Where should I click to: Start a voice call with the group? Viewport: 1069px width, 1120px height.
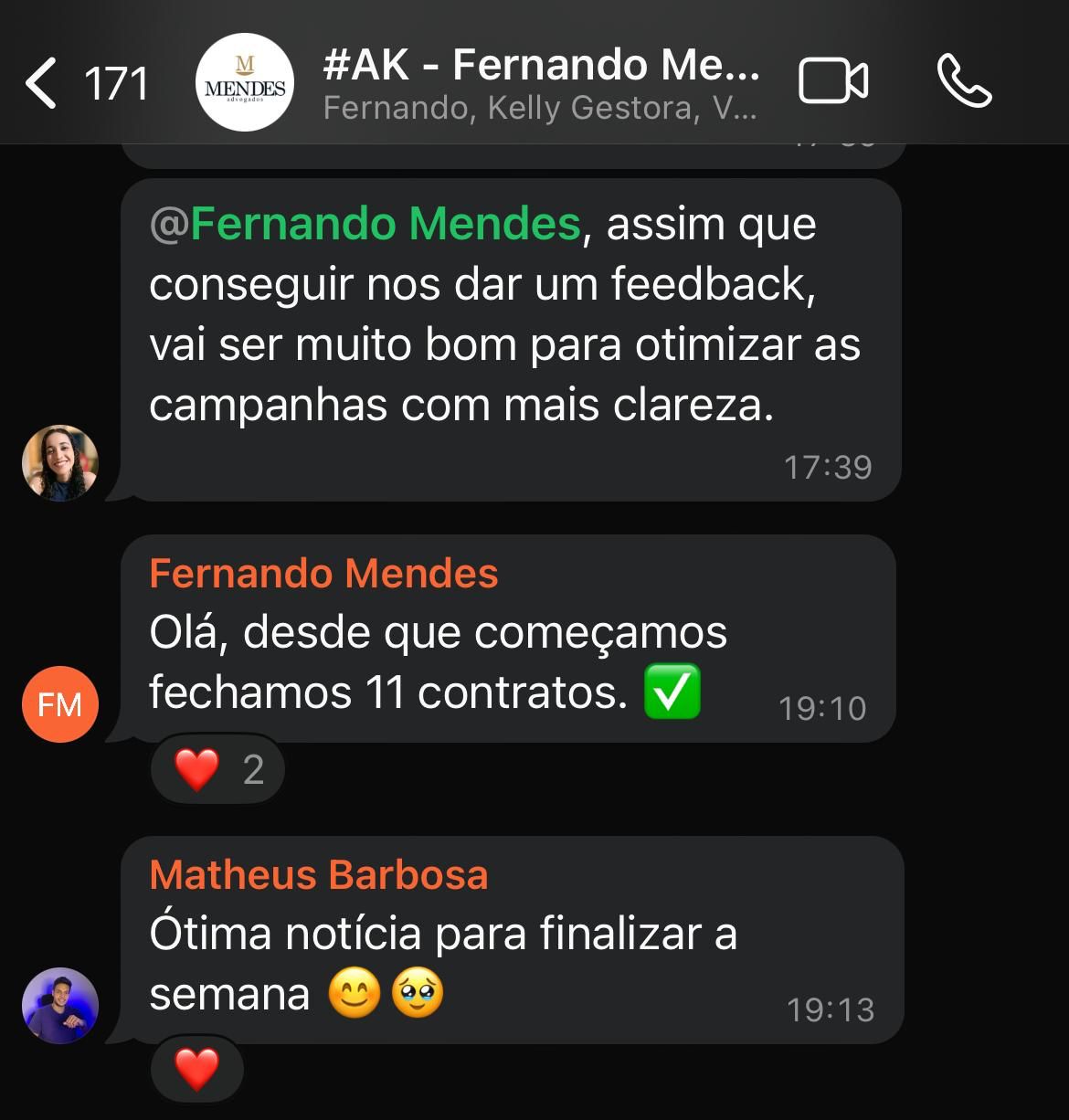coord(964,81)
